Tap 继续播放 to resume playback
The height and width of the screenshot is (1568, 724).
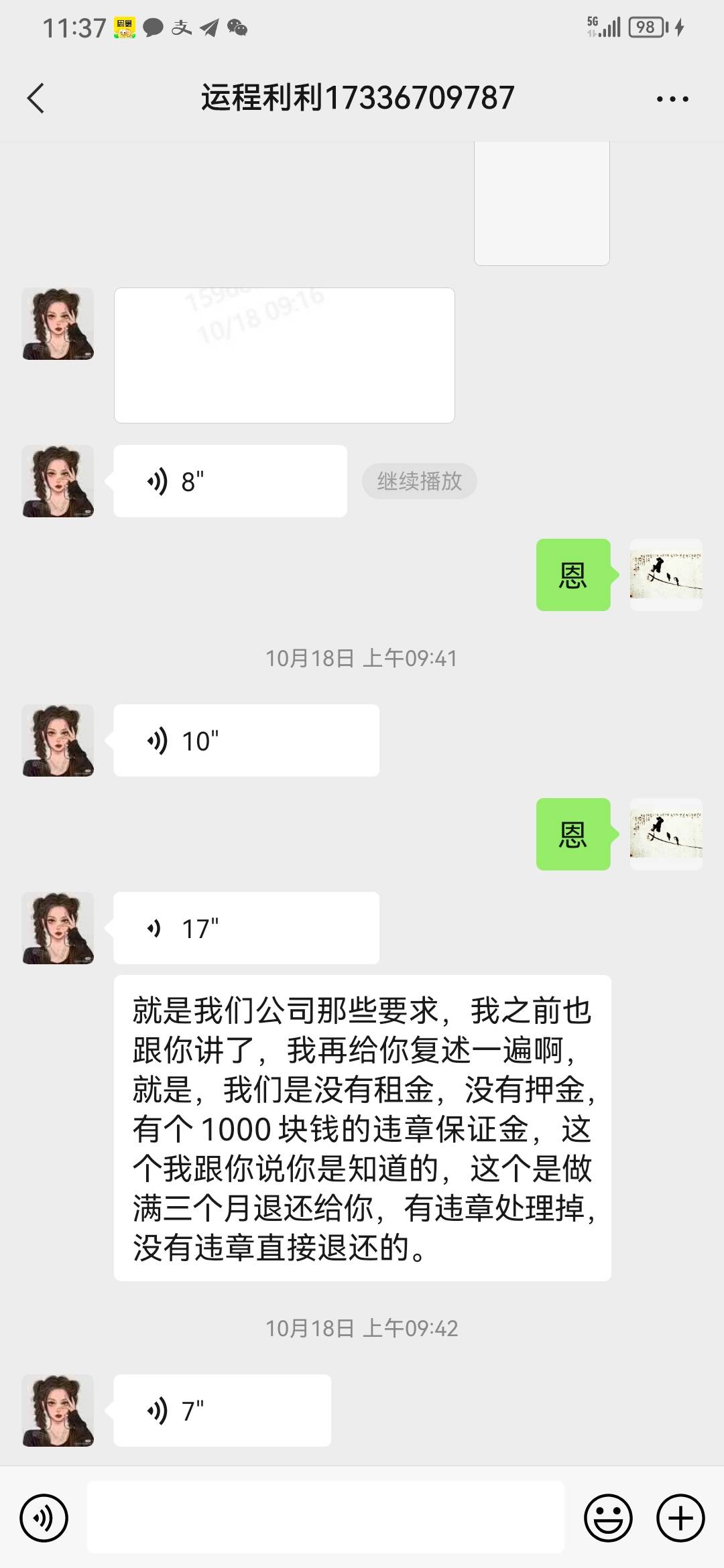(x=419, y=481)
